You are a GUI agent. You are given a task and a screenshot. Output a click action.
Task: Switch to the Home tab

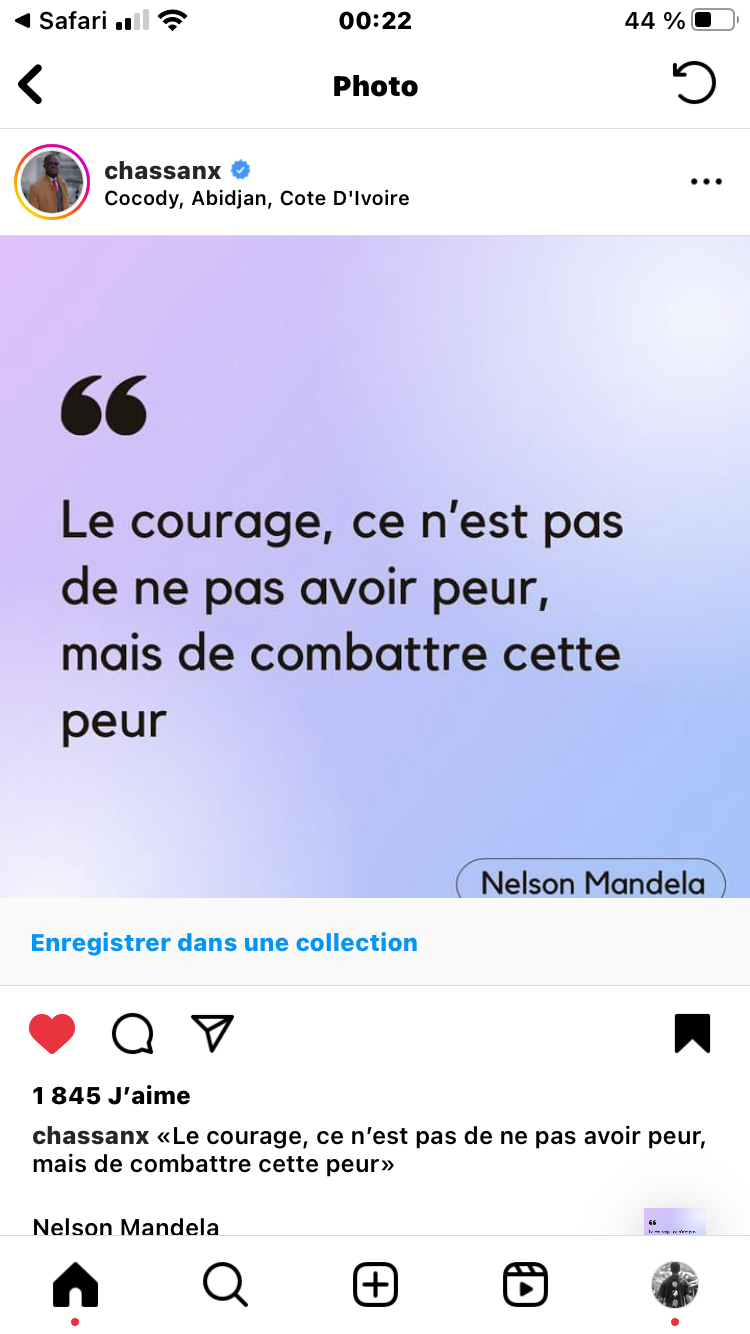(x=76, y=1285)
